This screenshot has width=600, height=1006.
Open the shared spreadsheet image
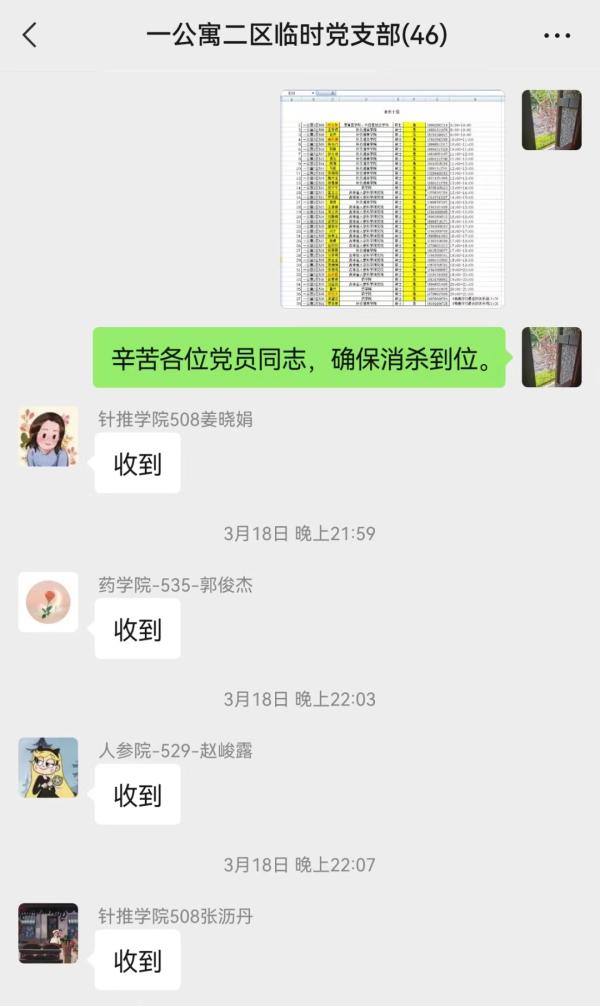(392, 199)
